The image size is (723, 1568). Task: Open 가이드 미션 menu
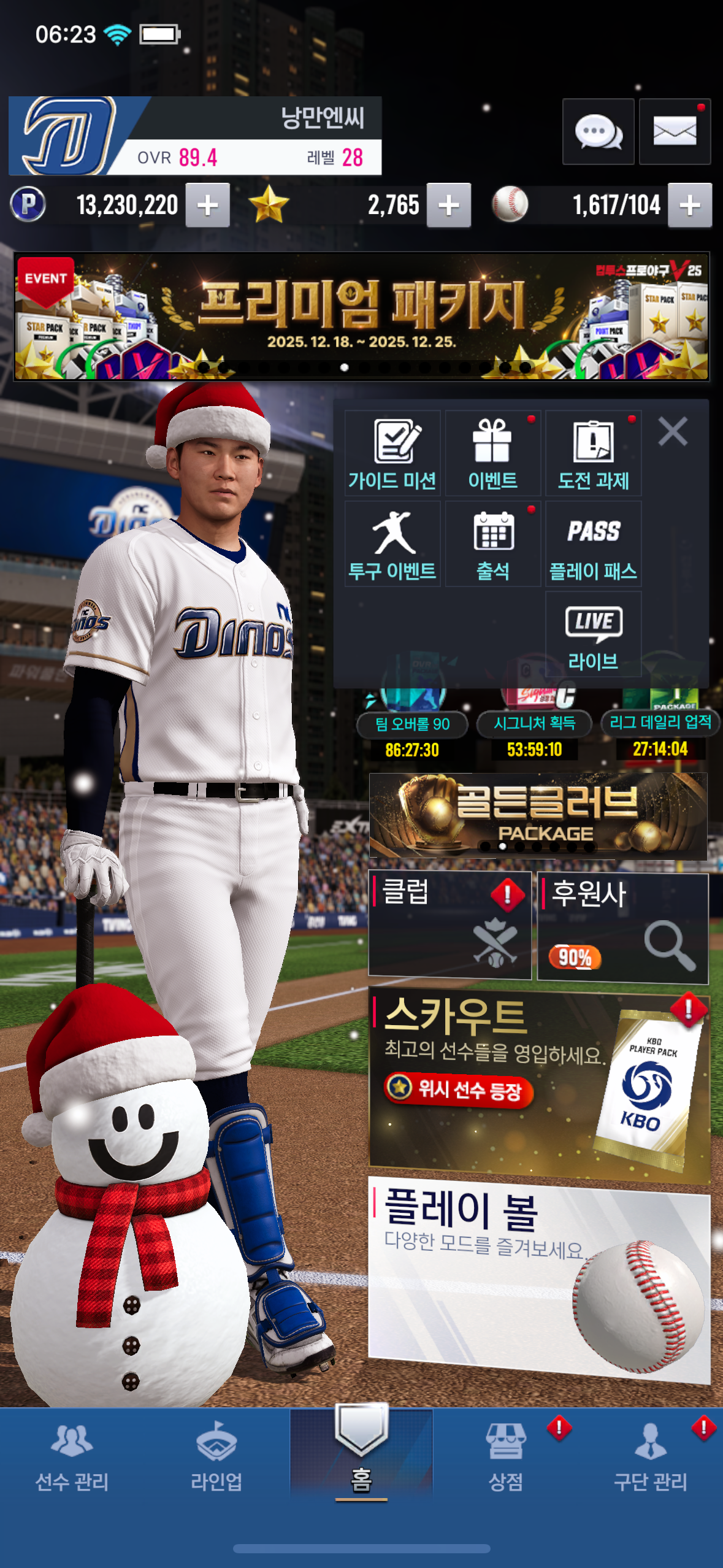pos(392,454)
